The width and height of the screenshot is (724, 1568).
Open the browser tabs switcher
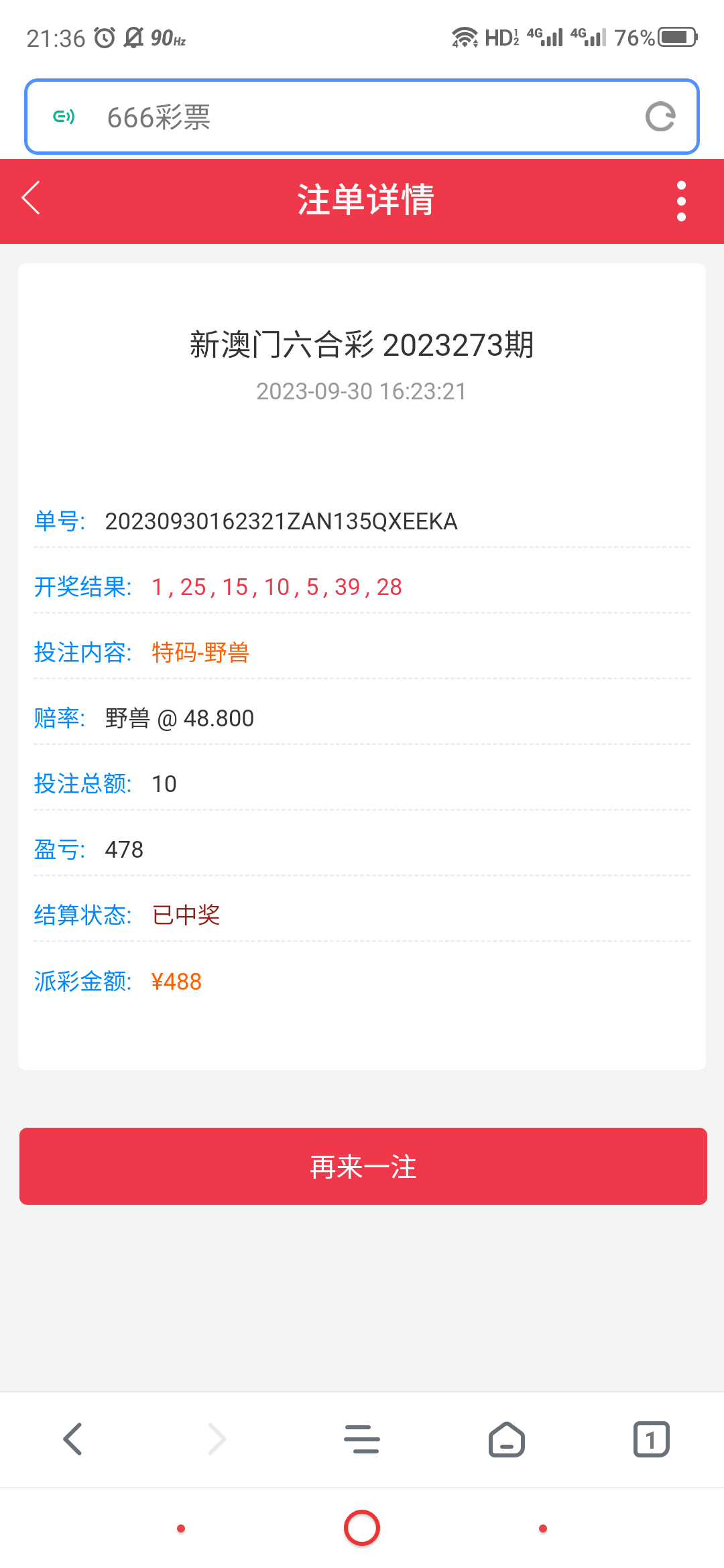651,1439
